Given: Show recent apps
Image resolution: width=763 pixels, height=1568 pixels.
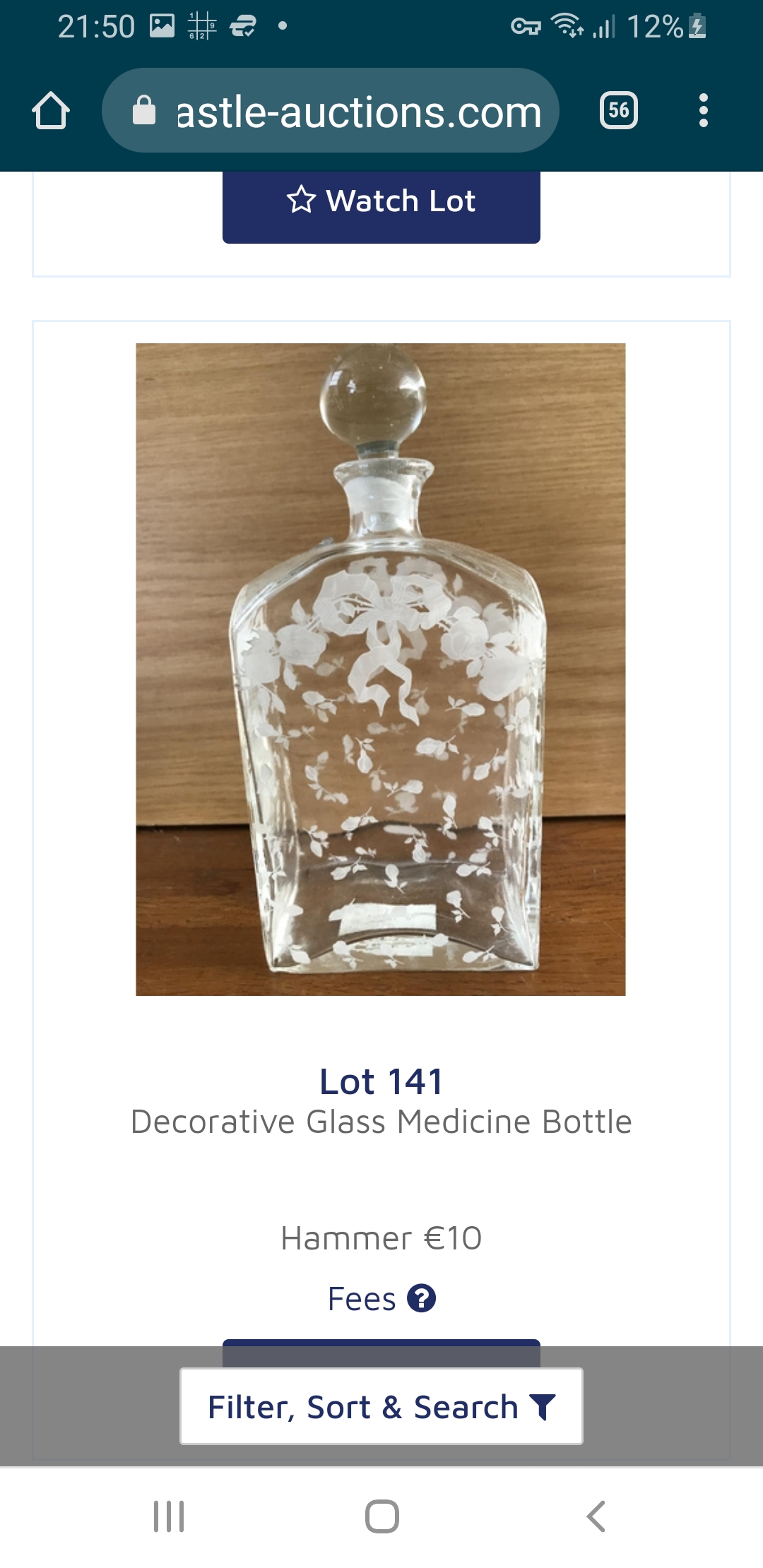Looking at the screenshot, I should click(169, 1516).
